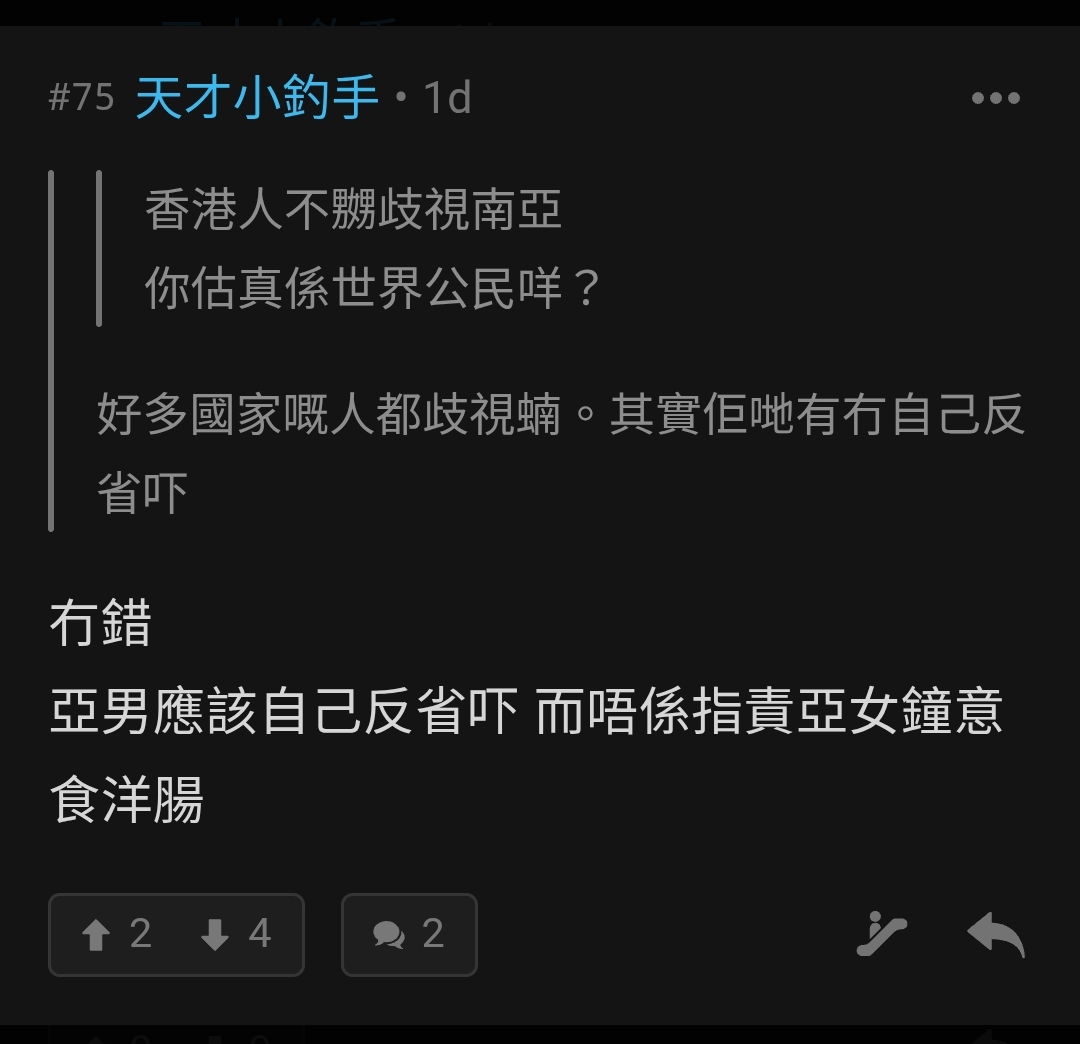Downvote comment #75

click(x=236, y=935)
